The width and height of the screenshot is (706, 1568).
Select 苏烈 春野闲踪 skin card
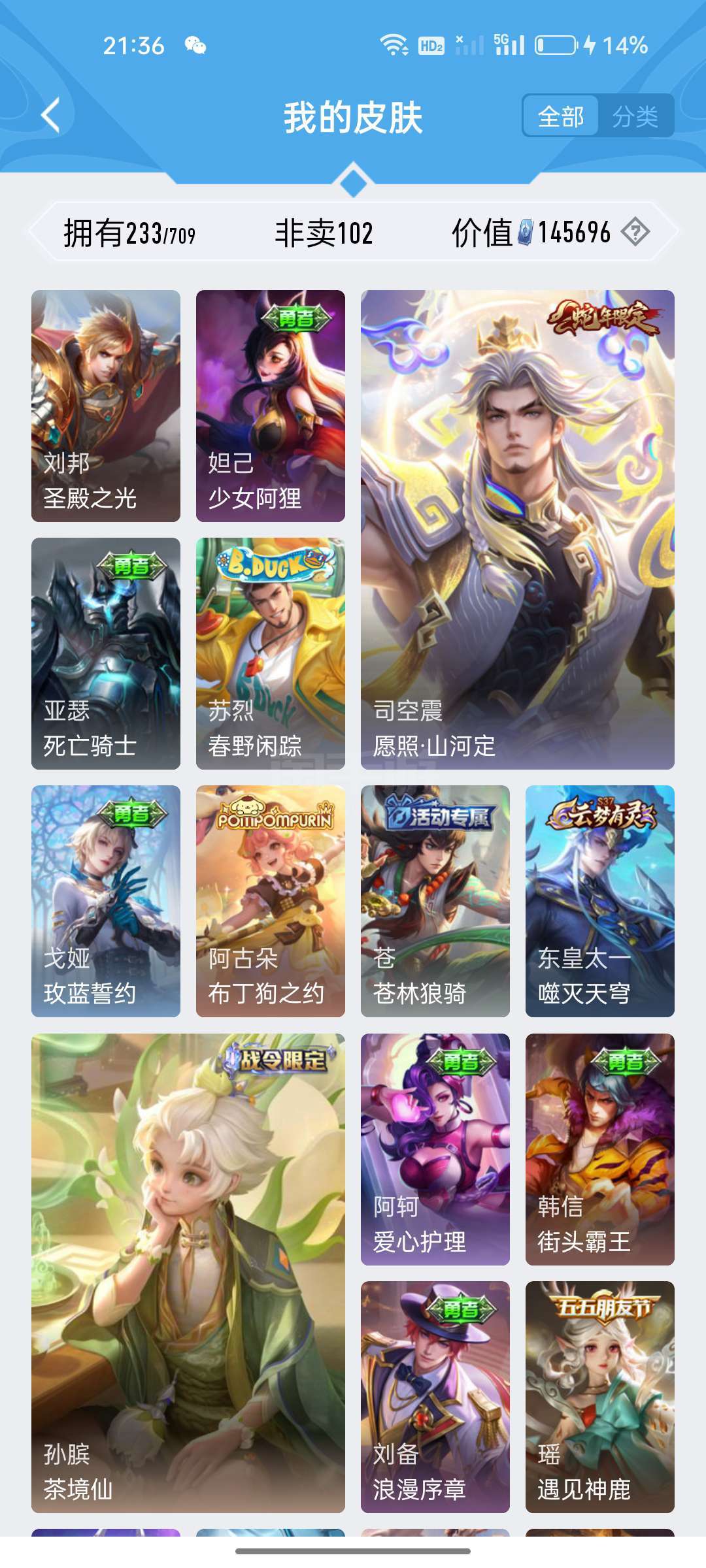click(x=271, y=653)
